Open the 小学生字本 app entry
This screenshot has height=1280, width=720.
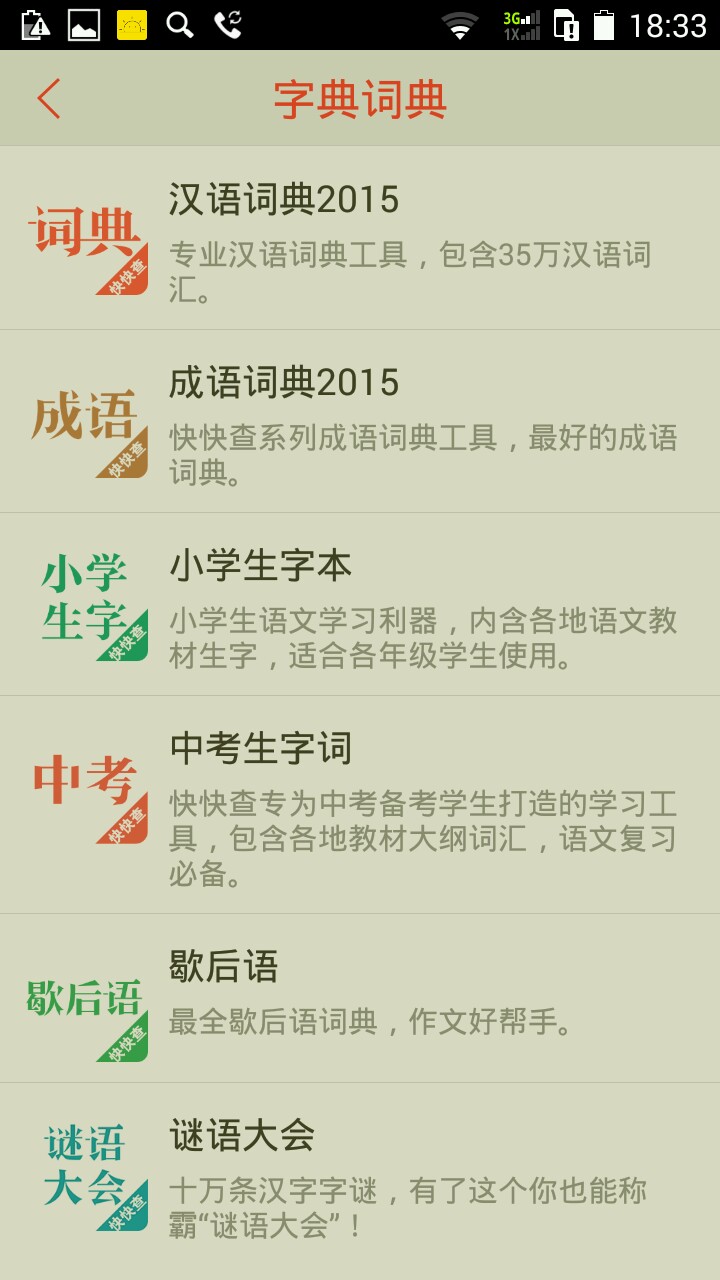pyautogui.click(x=360, y=605)
